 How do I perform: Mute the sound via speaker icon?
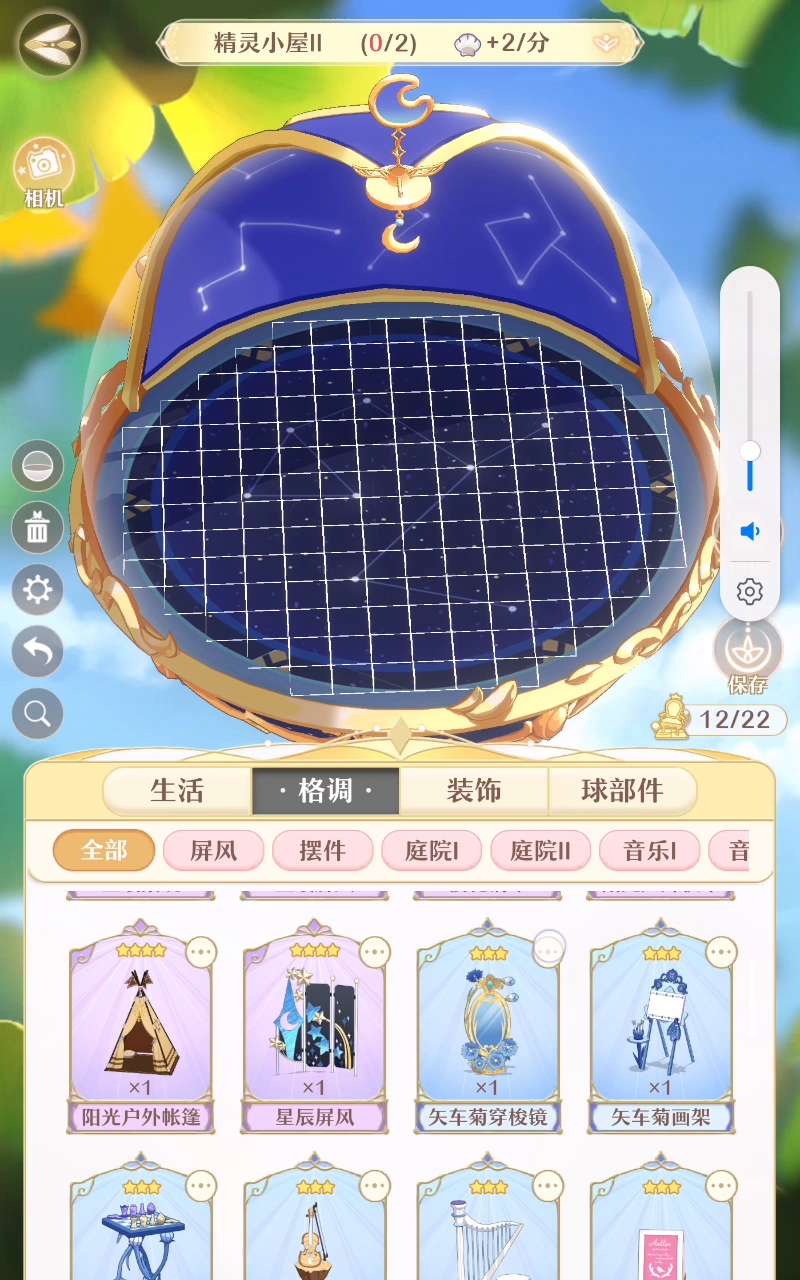pyautogui.click(x=750, y=531)
